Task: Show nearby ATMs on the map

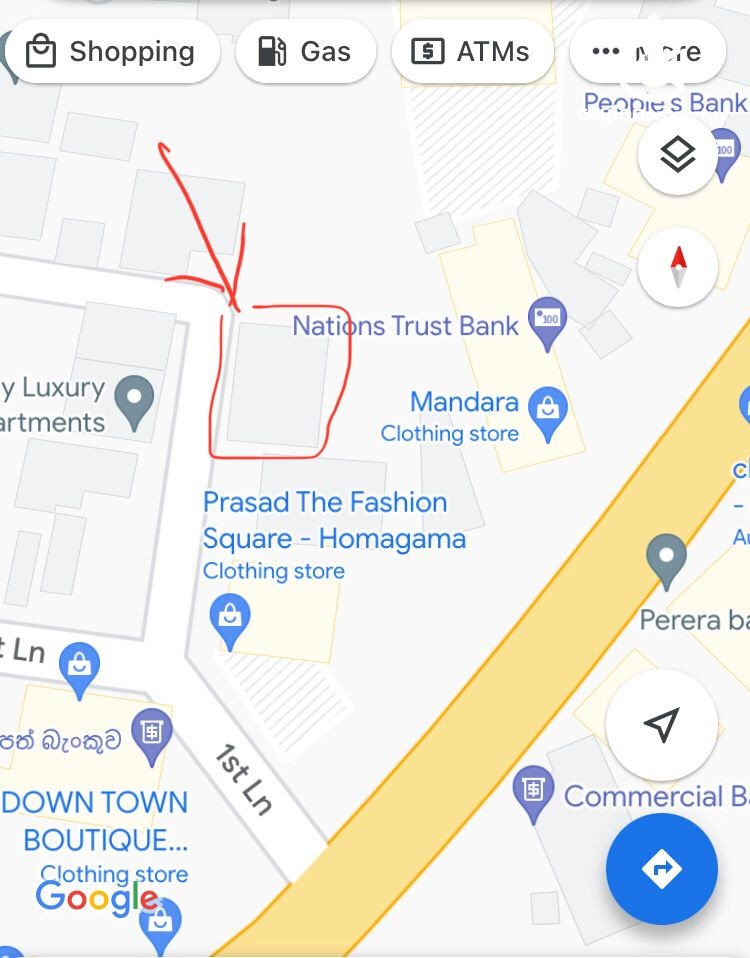Action: coord(472,52)
